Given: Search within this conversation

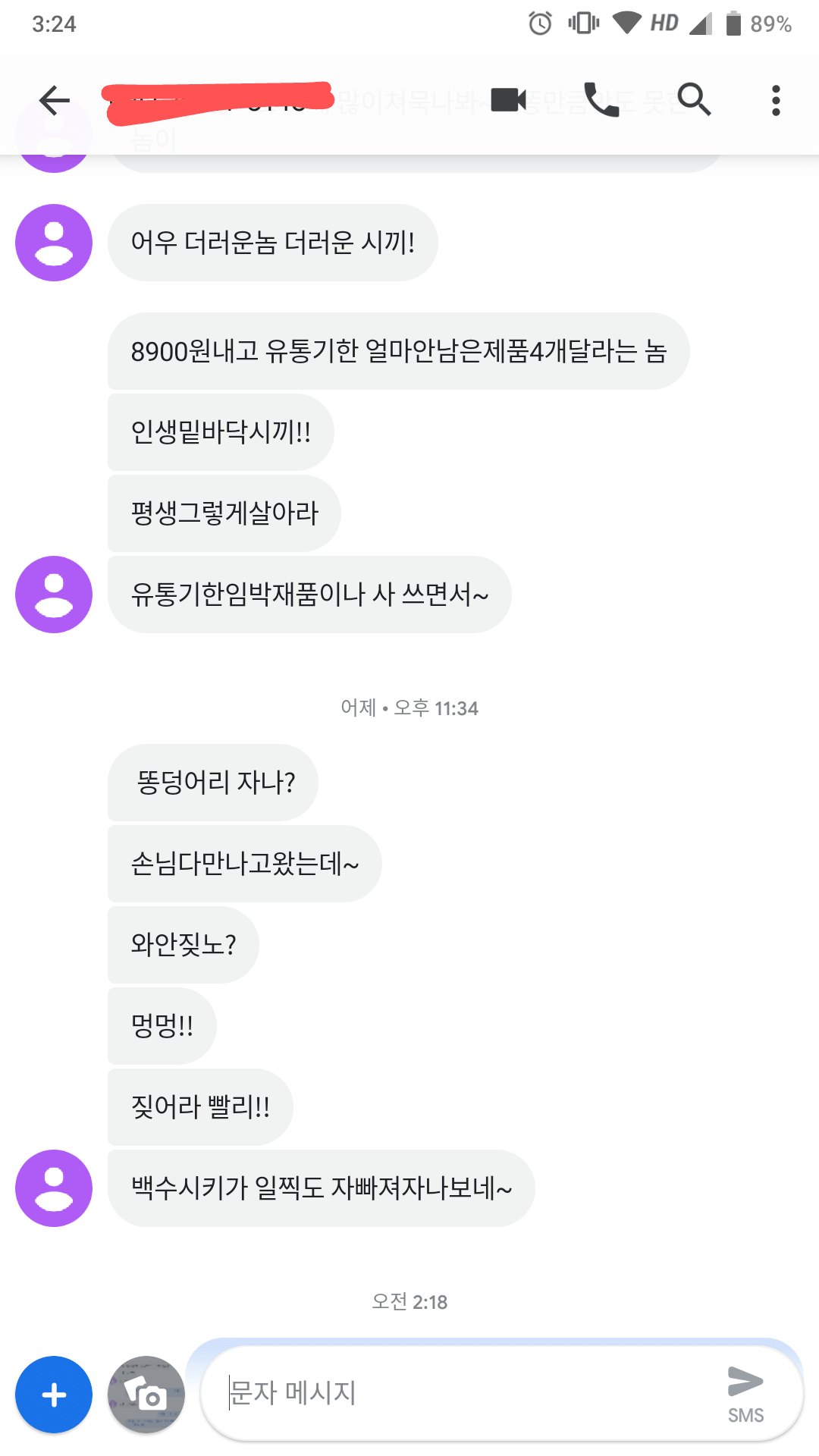Looking at the screenshot, I should click(x=694, y=100).
